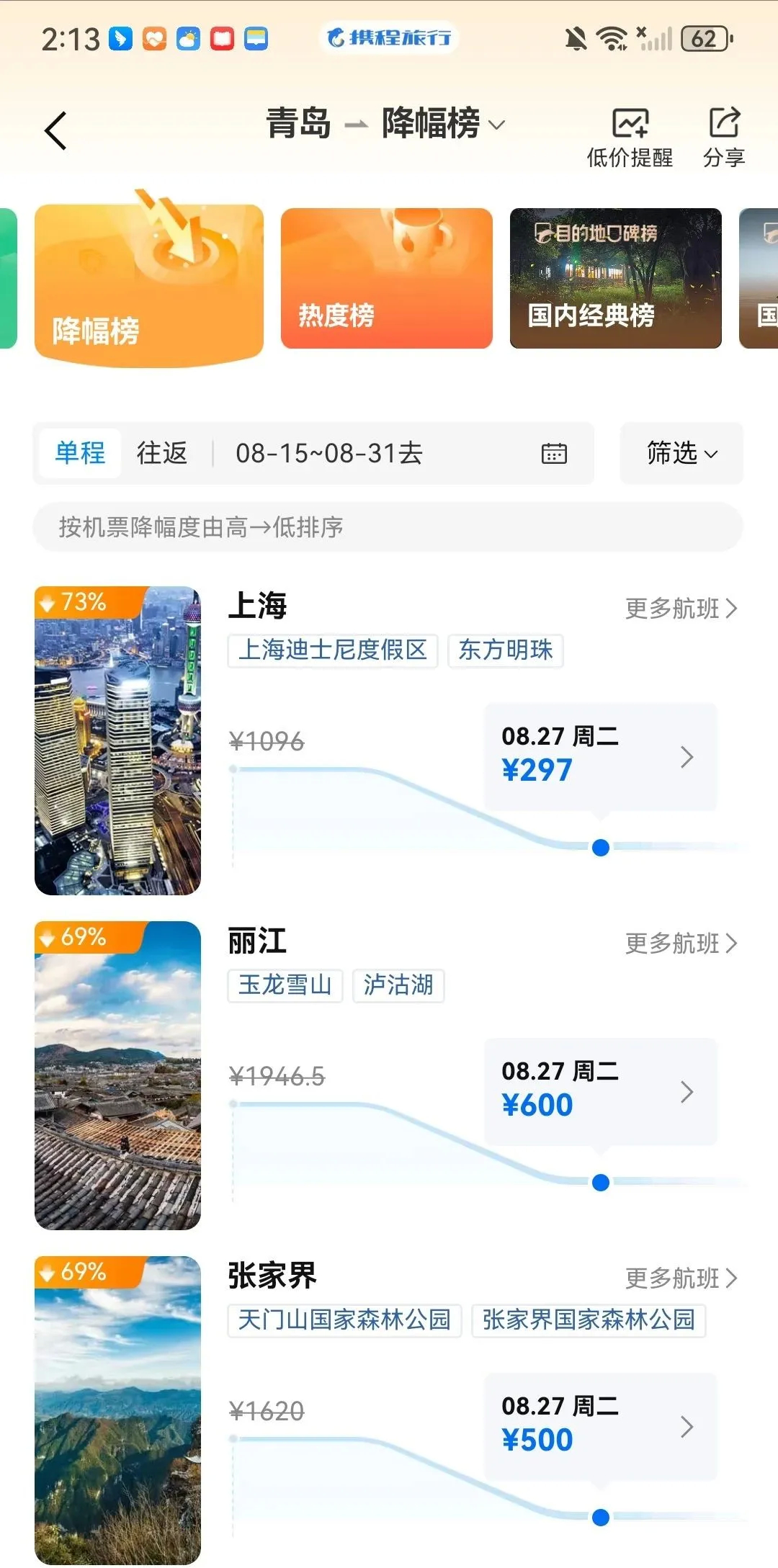
Task: Share this page via the 分享 icon
Action: tap(725, 133)
